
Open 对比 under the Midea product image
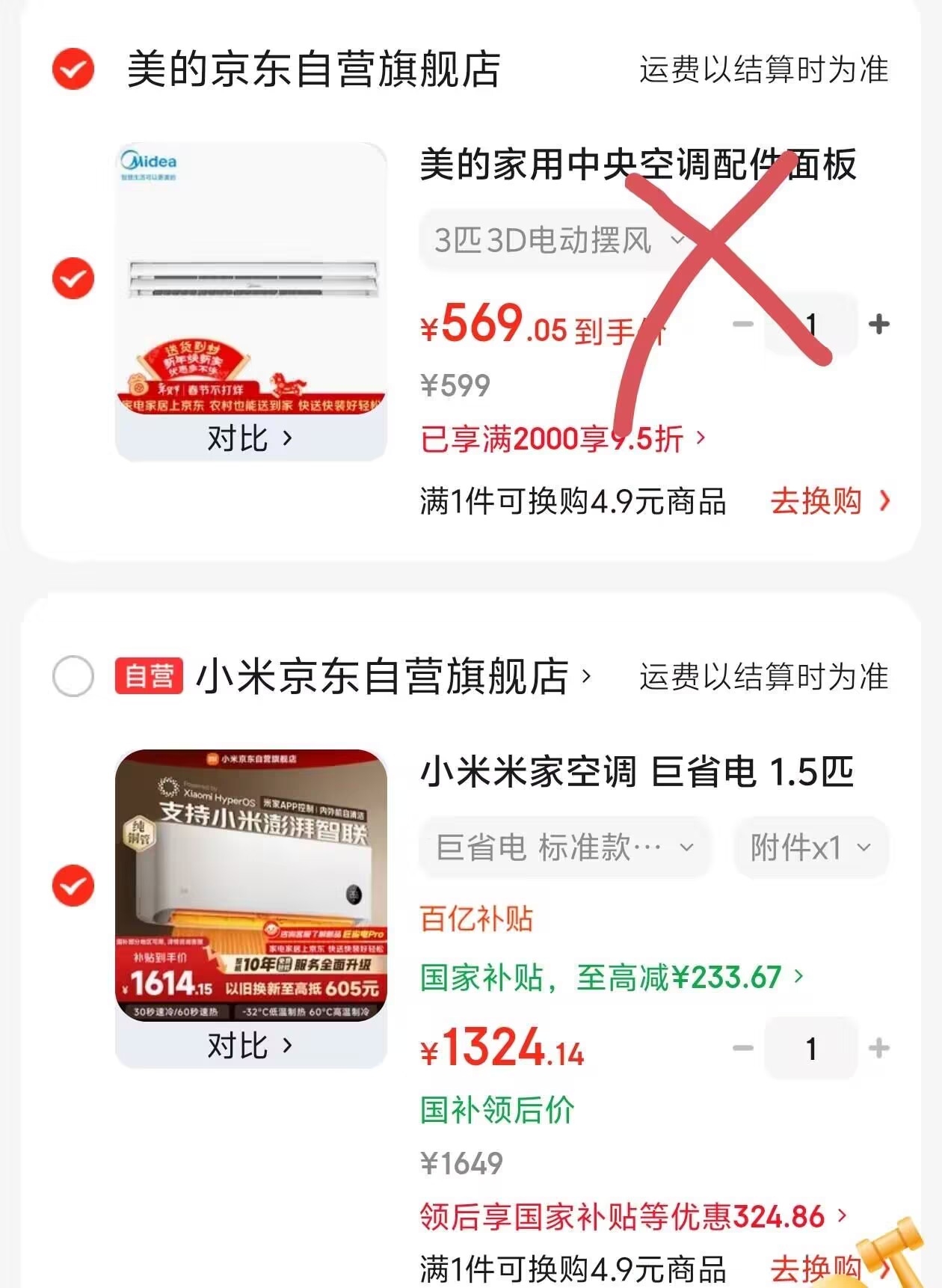click(x=250, y=438)
